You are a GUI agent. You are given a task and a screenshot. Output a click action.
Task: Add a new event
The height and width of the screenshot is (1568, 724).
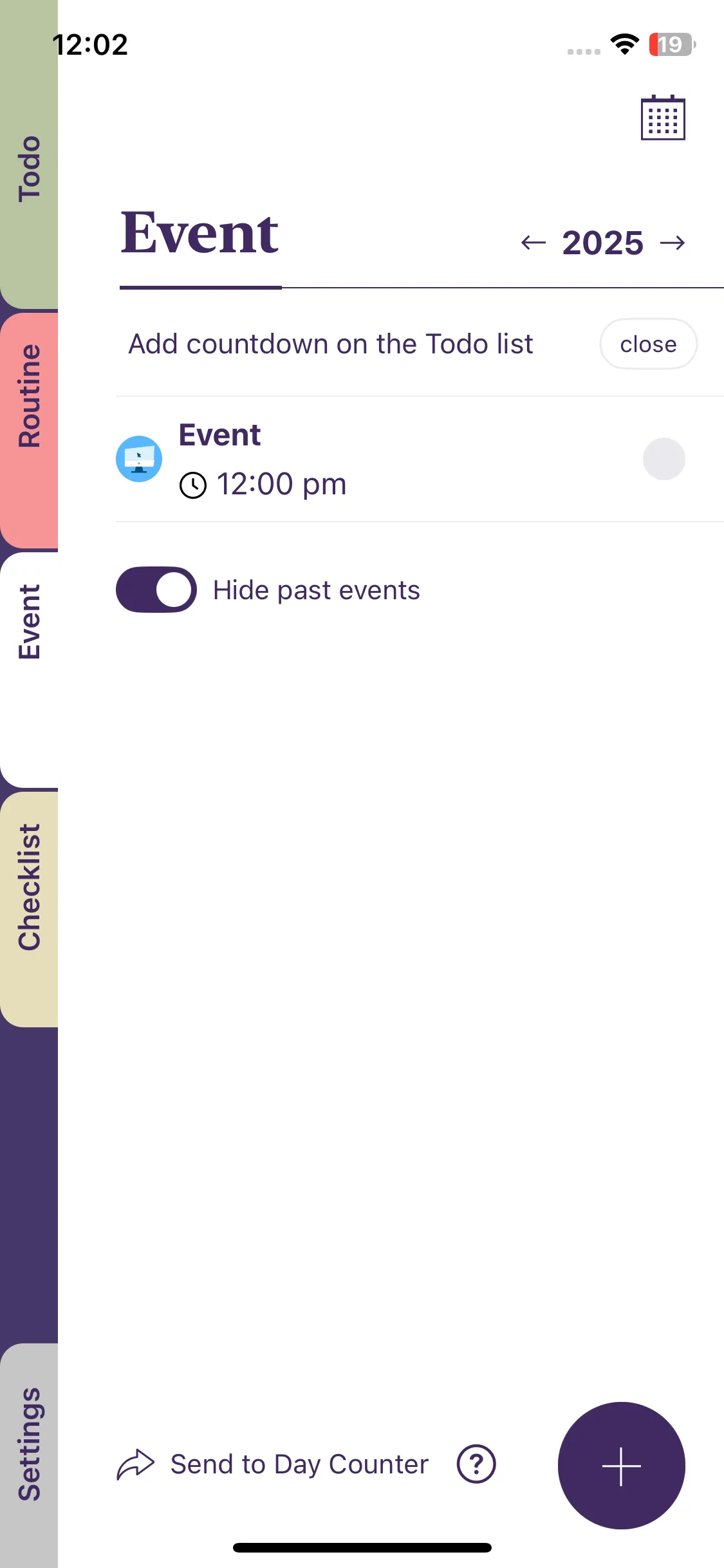point(621,1466)
